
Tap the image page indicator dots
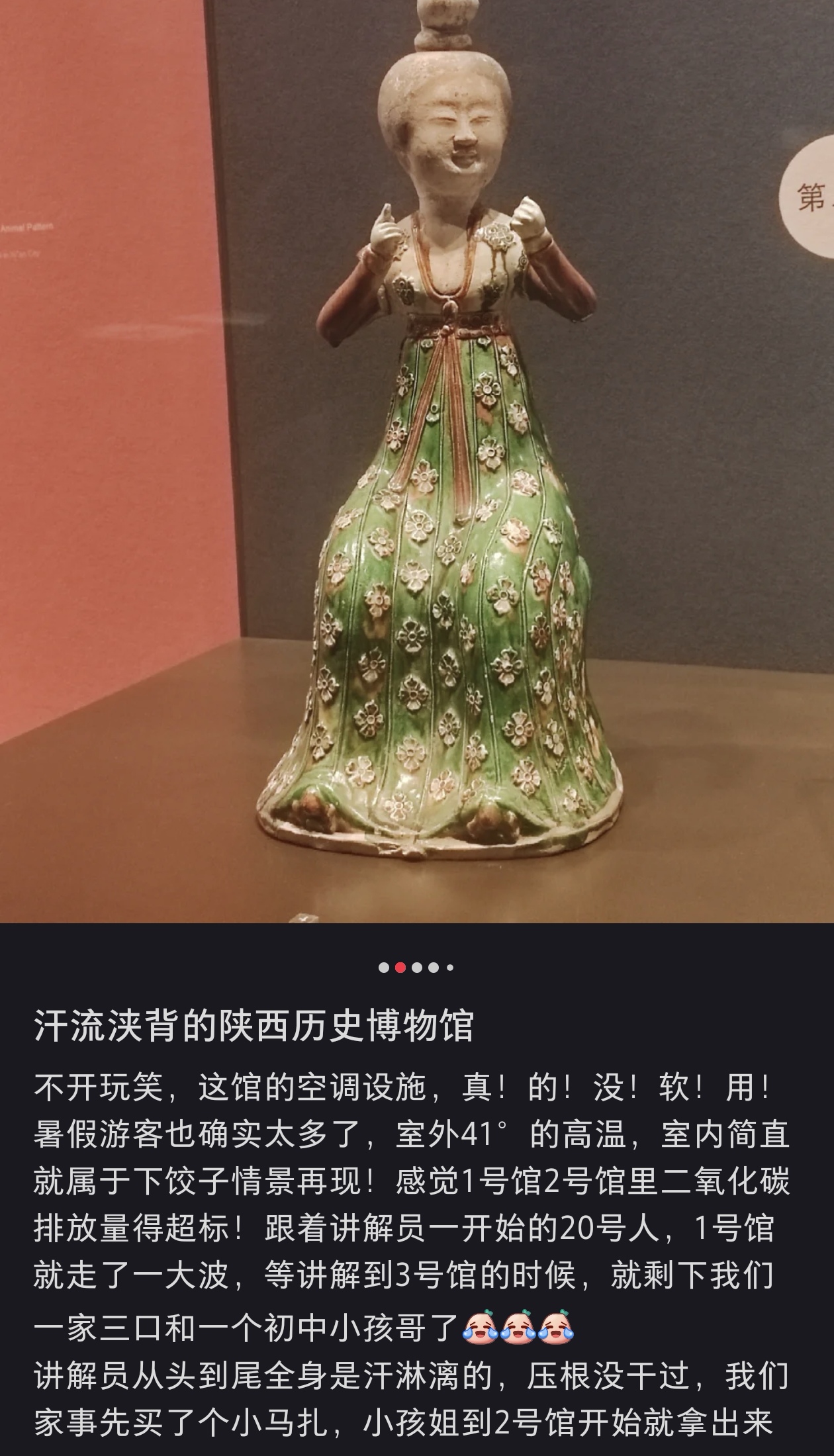416,968
